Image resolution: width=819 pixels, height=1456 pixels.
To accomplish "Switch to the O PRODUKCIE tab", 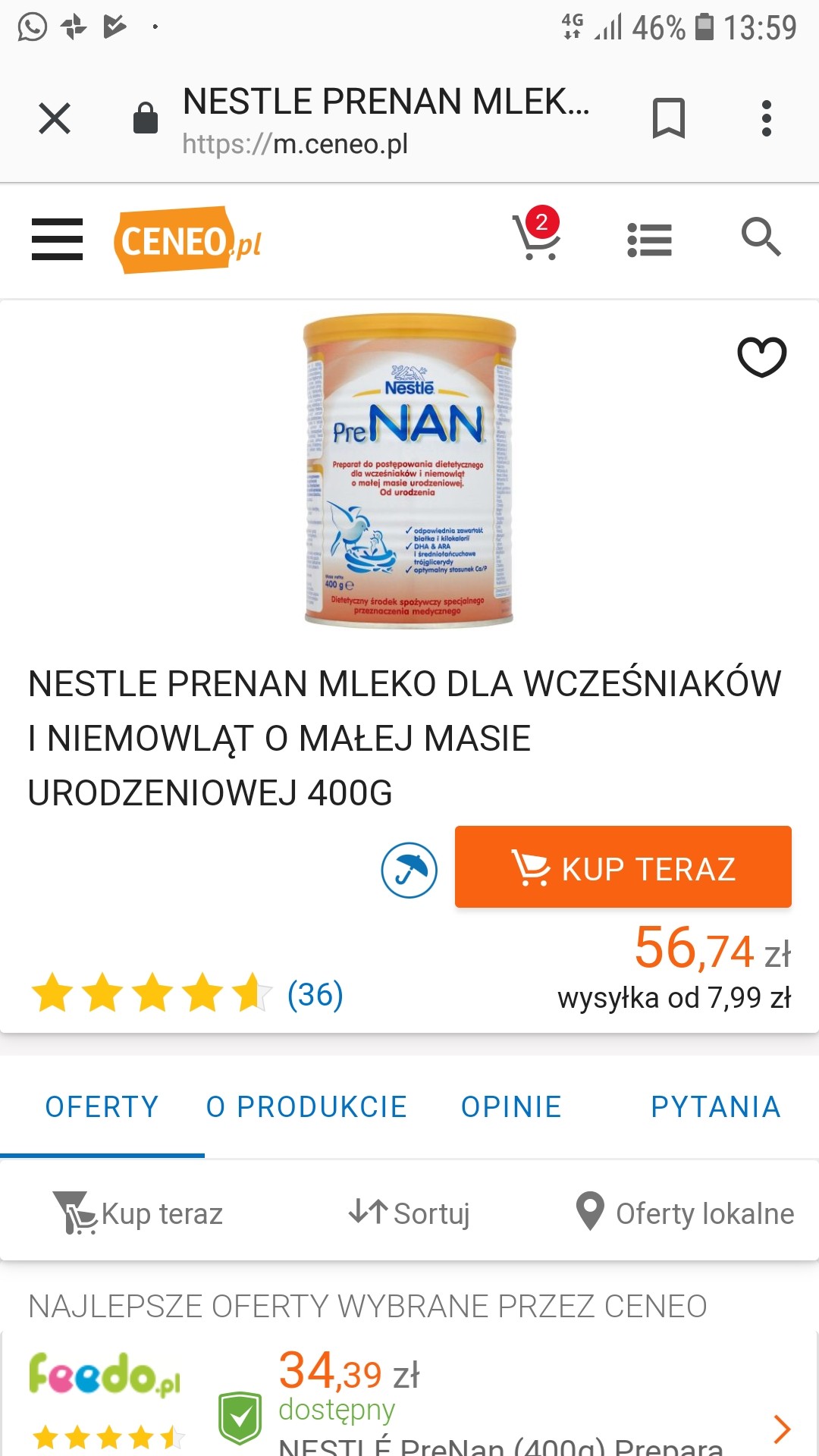I will tap(306, 1107).
